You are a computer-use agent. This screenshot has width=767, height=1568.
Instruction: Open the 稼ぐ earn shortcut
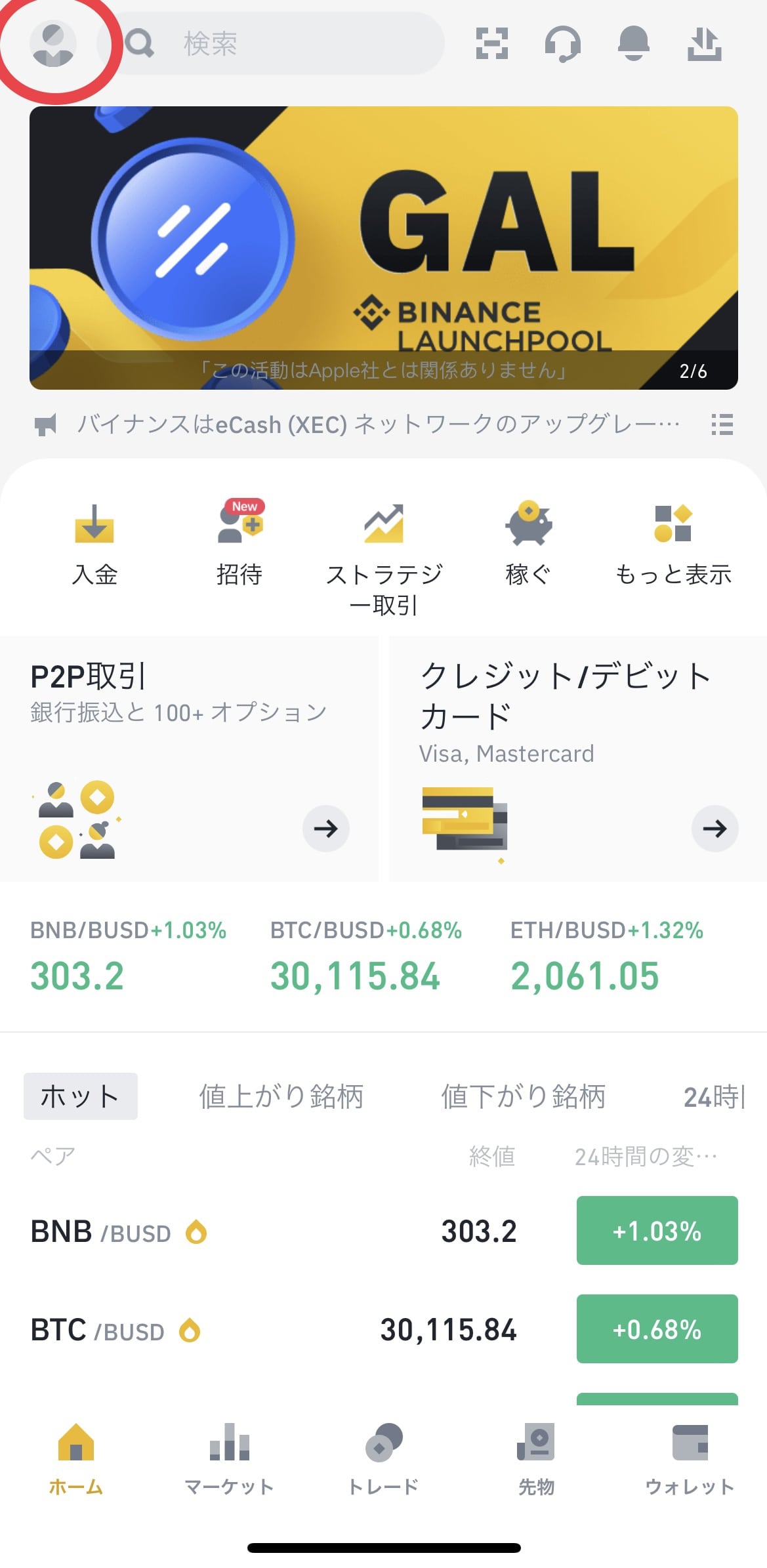point(528,545)
